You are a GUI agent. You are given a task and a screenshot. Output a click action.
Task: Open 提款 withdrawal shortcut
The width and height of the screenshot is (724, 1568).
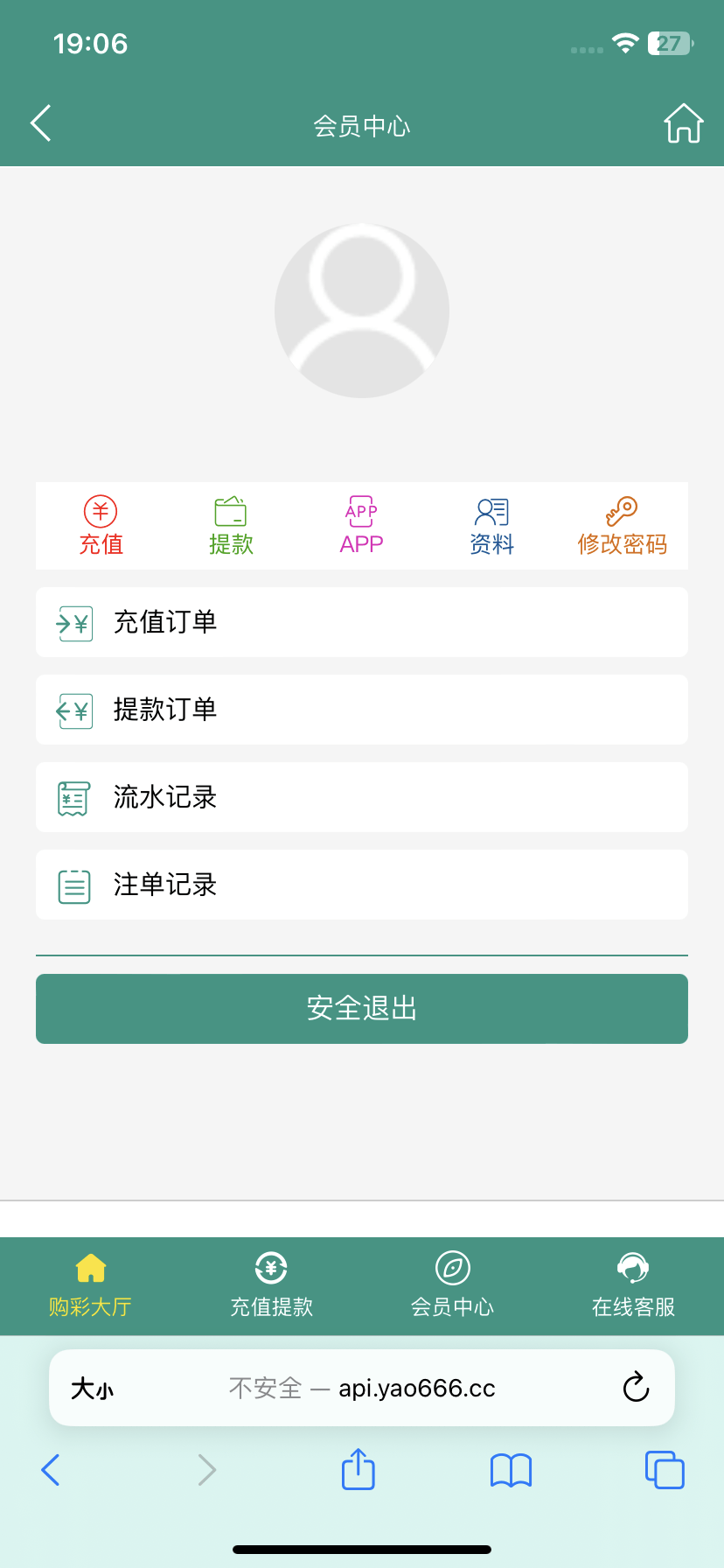pyautogui.click(x=231, y=526)
